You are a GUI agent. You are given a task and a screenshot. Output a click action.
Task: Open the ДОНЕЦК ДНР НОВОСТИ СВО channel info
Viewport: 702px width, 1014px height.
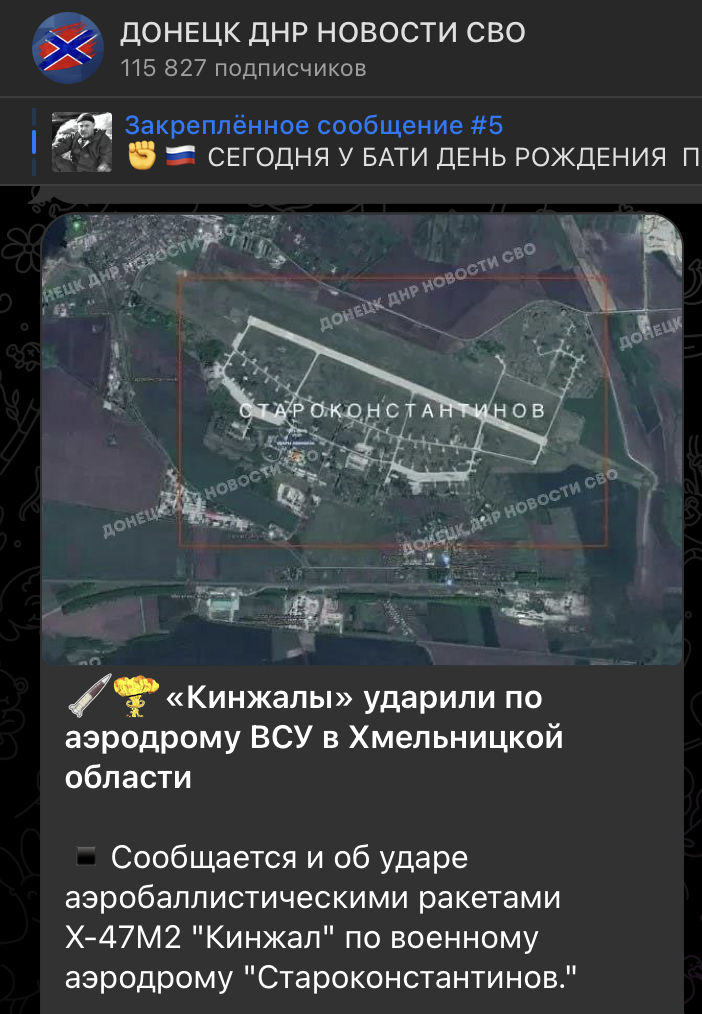322,33
